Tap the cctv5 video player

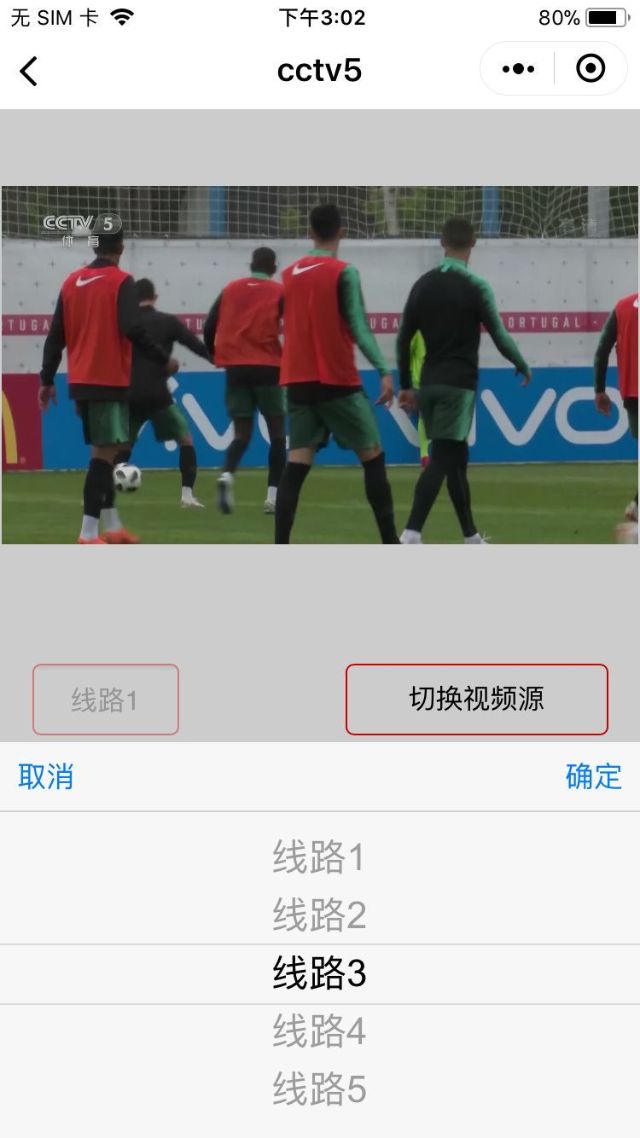point(320,365)
